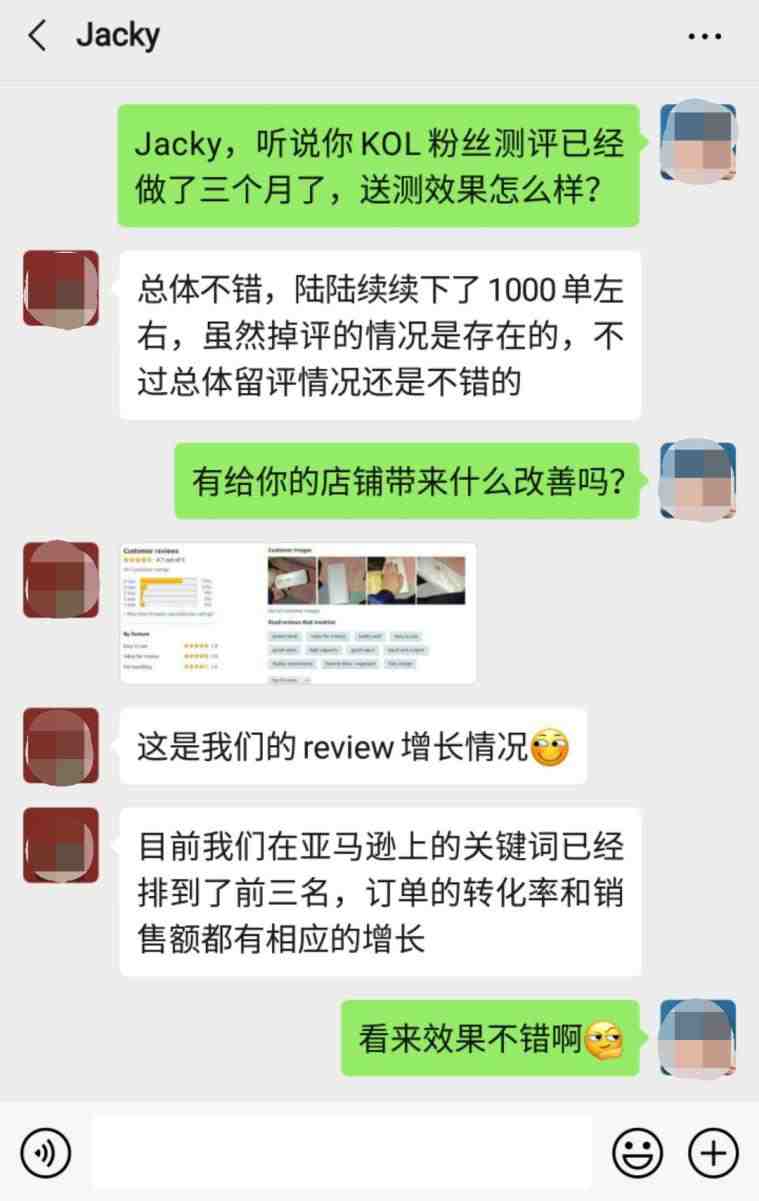This screenshot has height=1201, width=759.
Task: Open the chat overflow menu
Action: pyautogui.click(x=704, y=37)
